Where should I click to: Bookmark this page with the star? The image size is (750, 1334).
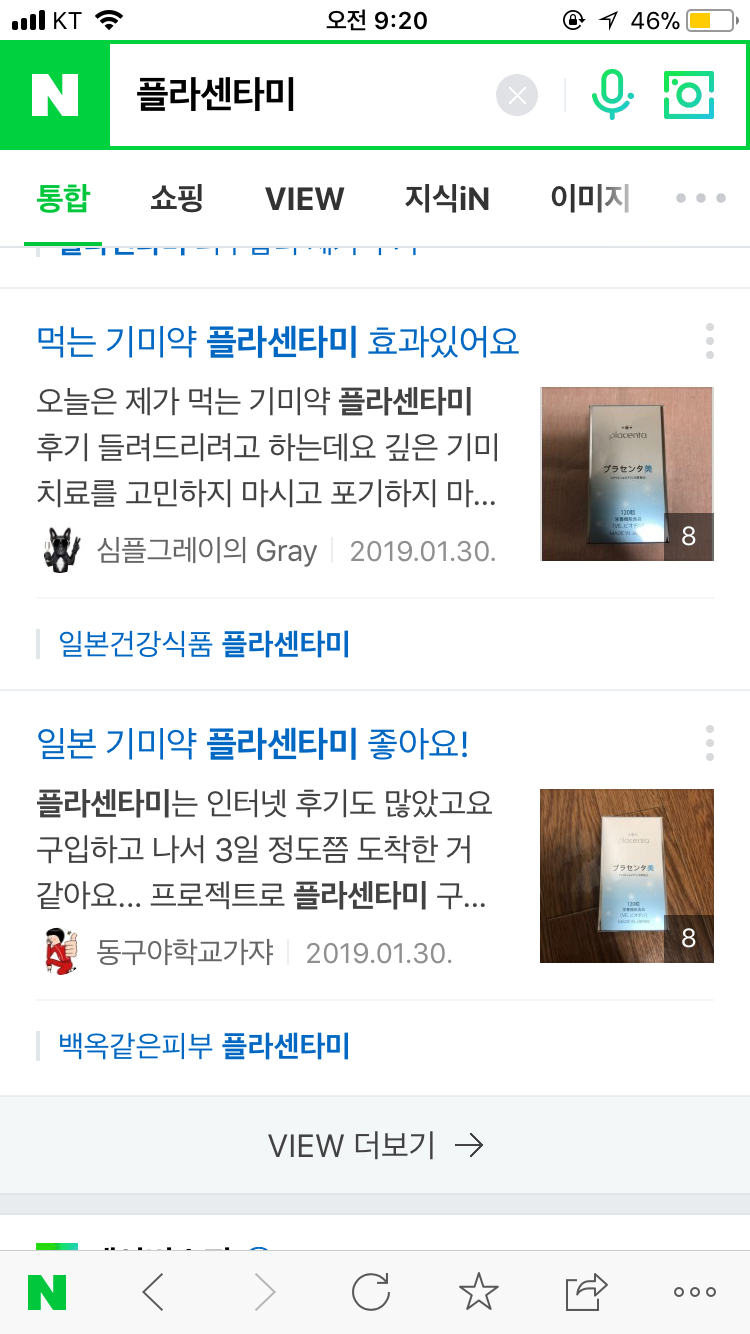(x=478, y=1292)
